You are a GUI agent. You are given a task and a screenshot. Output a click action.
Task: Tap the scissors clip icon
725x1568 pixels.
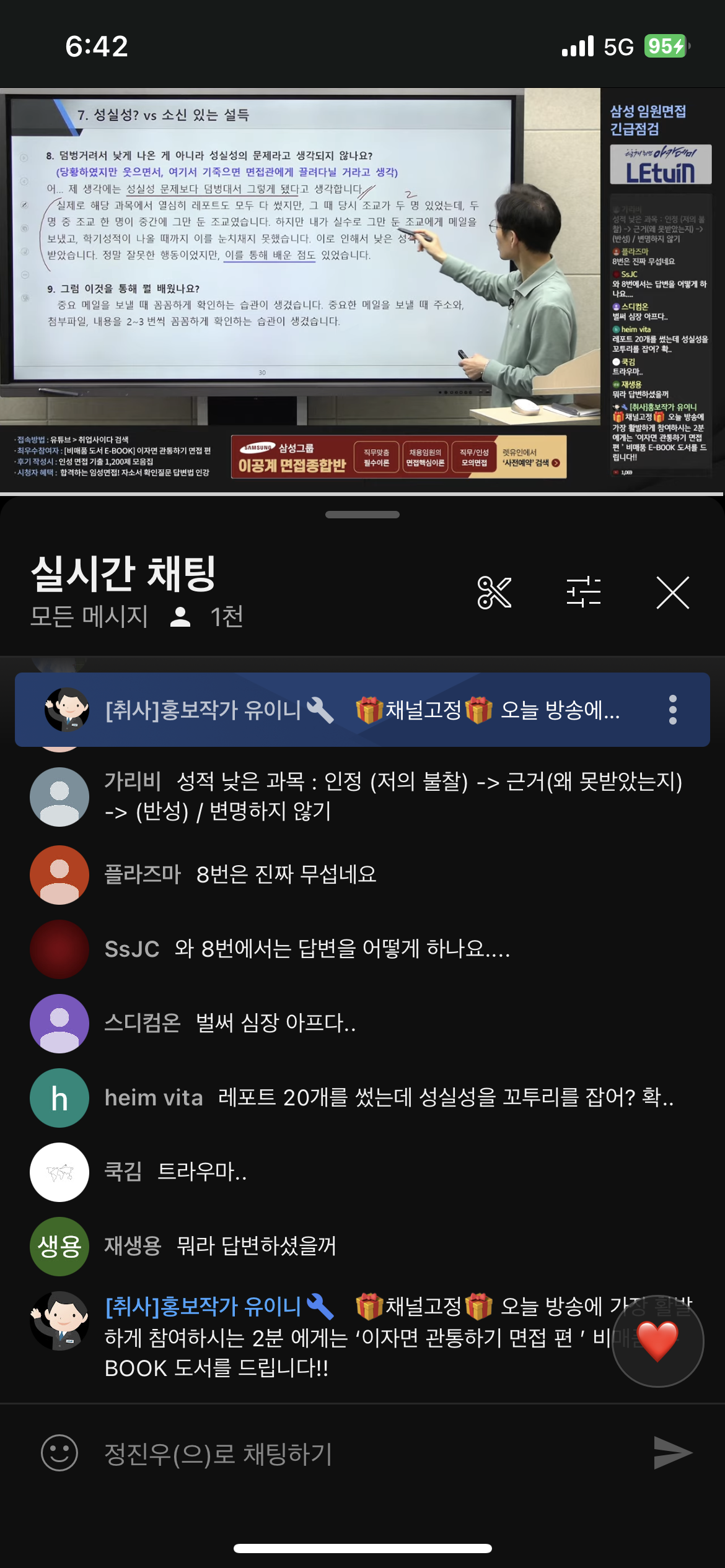click(x=494, y=593)
